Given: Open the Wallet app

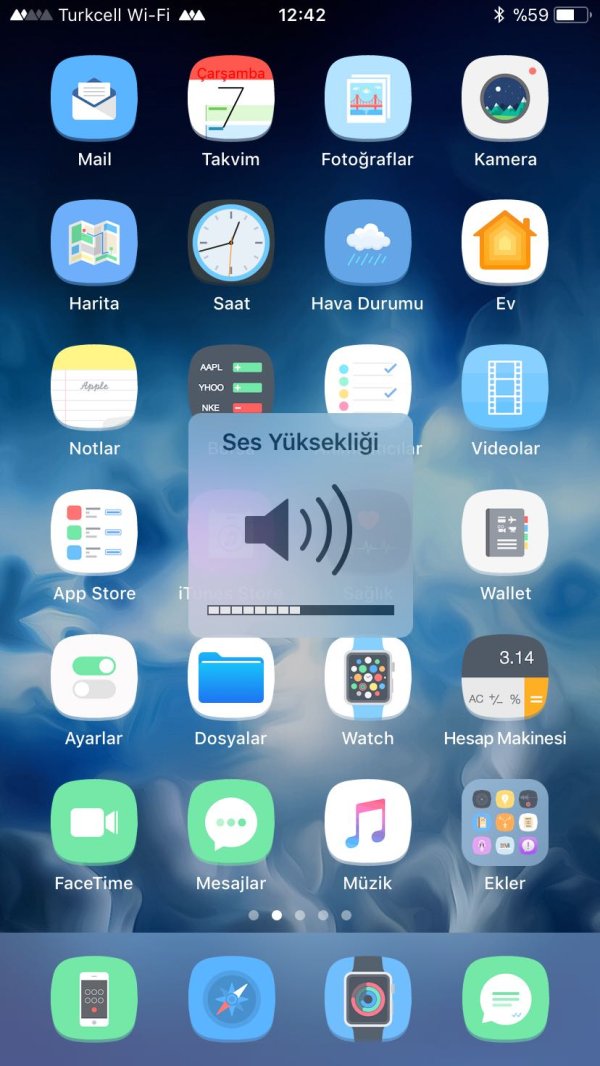Looking at the screenshot, I should (x=505, y=533).
